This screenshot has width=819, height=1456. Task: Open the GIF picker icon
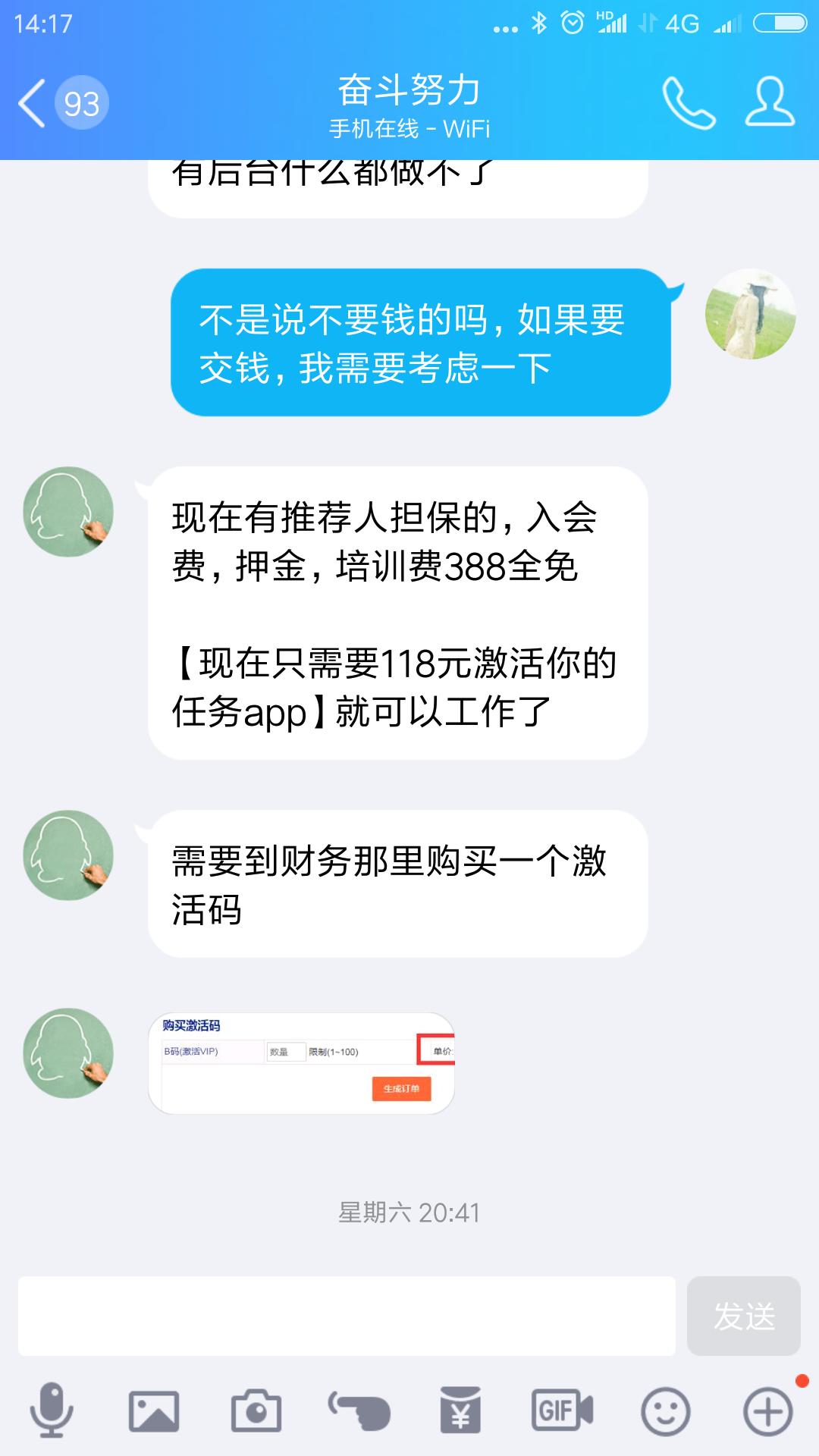(x=561, y=1407)
